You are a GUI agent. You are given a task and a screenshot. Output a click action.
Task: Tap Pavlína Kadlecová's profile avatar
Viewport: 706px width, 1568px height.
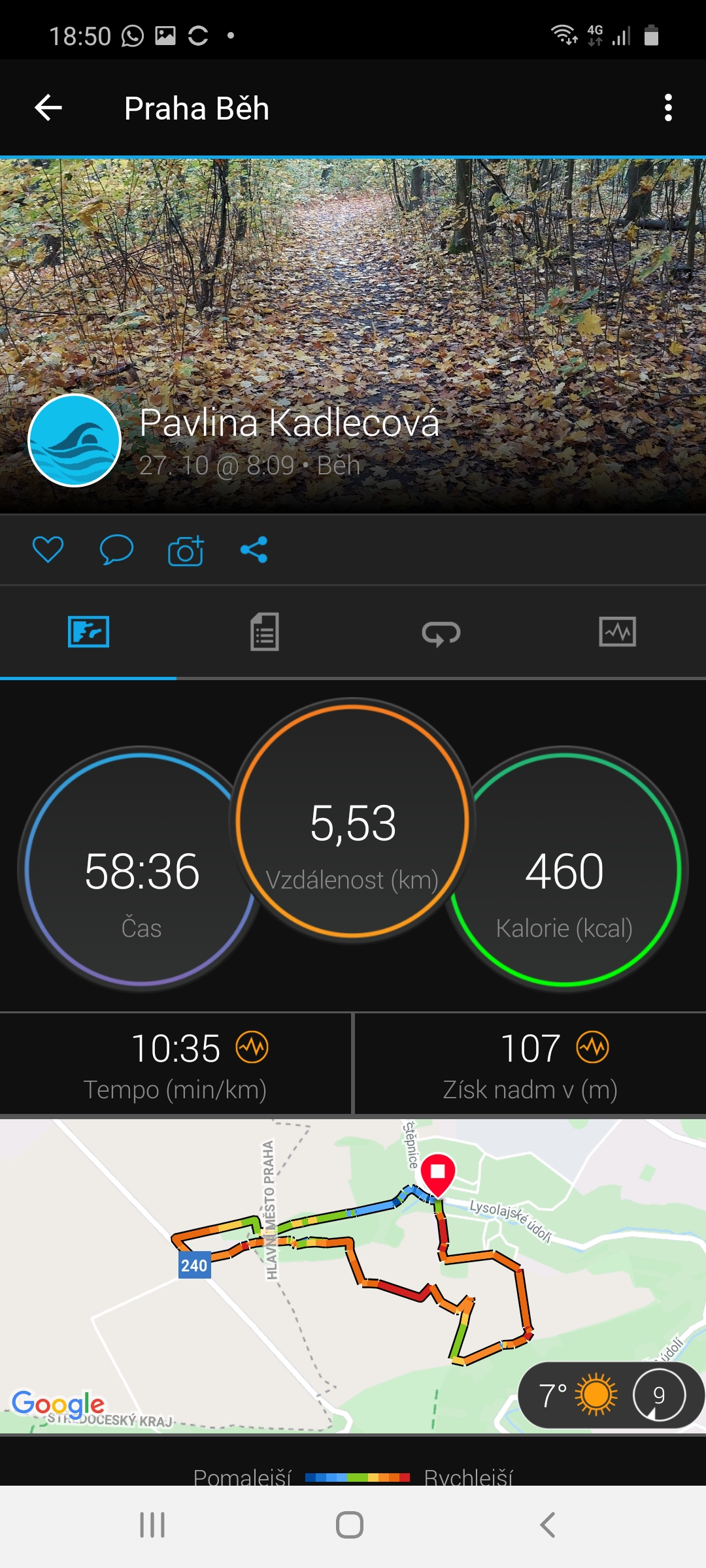coord(75,440)
